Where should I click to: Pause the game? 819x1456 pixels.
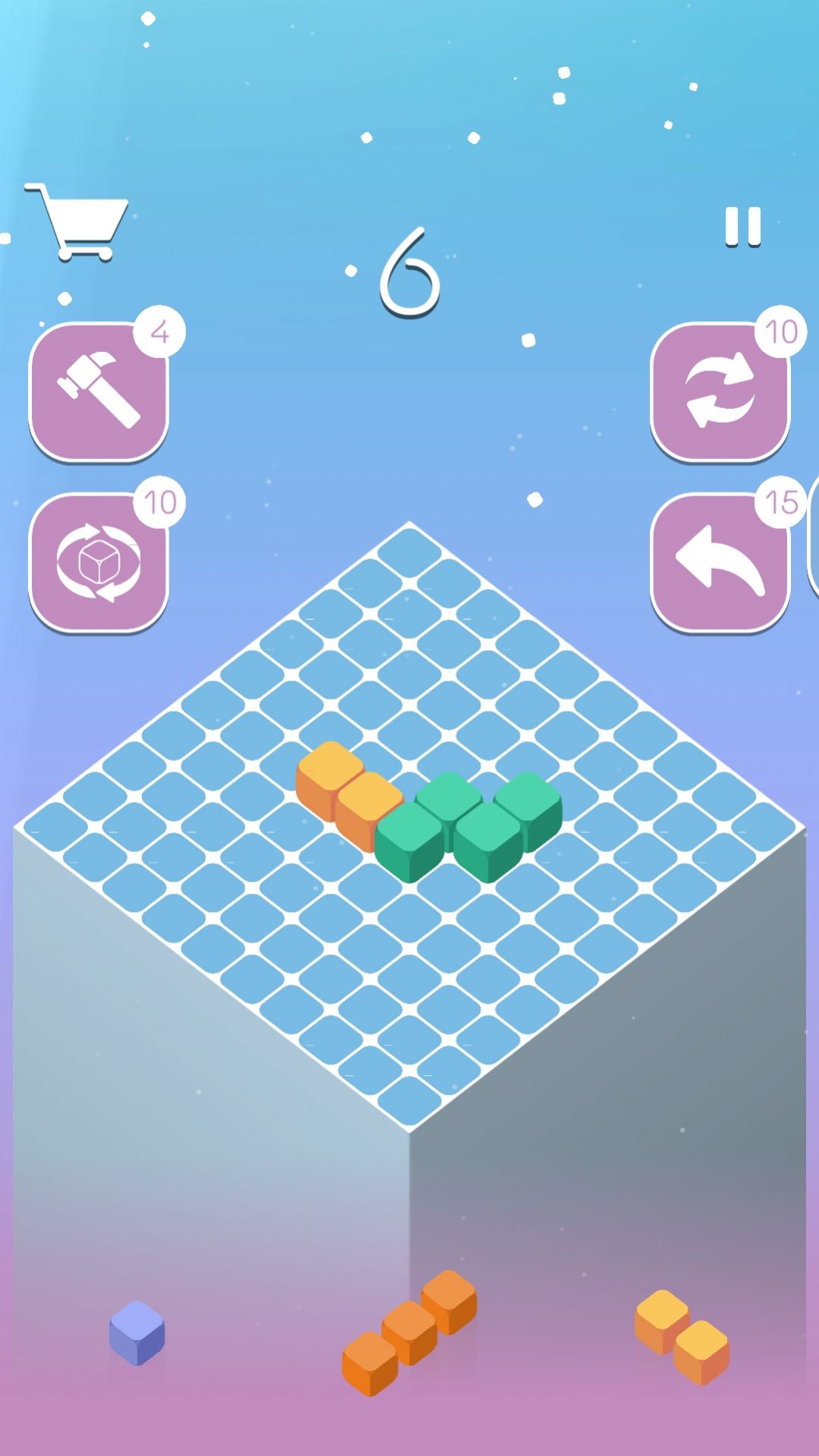(744, 225)
